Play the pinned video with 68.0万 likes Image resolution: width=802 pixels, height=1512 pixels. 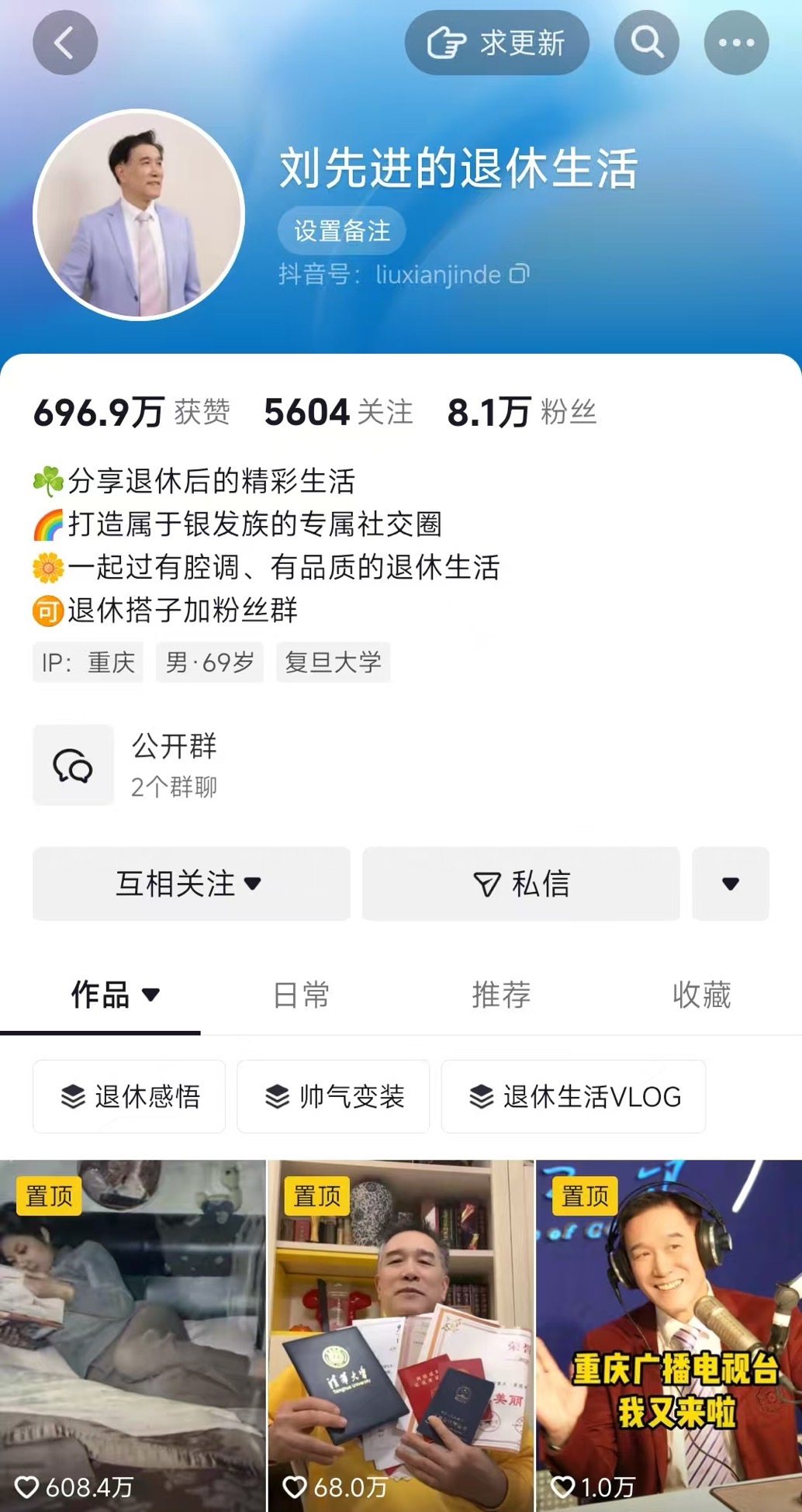[401, 1336]
